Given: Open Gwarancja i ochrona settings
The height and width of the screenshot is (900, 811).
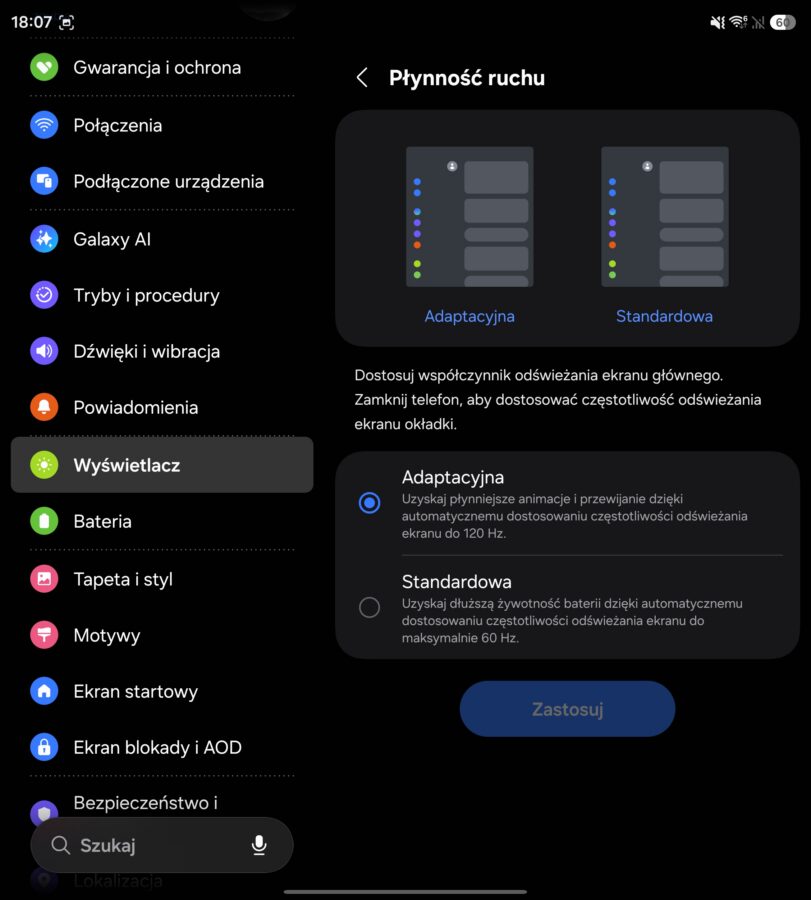Looking at the screenshot, I should 162,68.
